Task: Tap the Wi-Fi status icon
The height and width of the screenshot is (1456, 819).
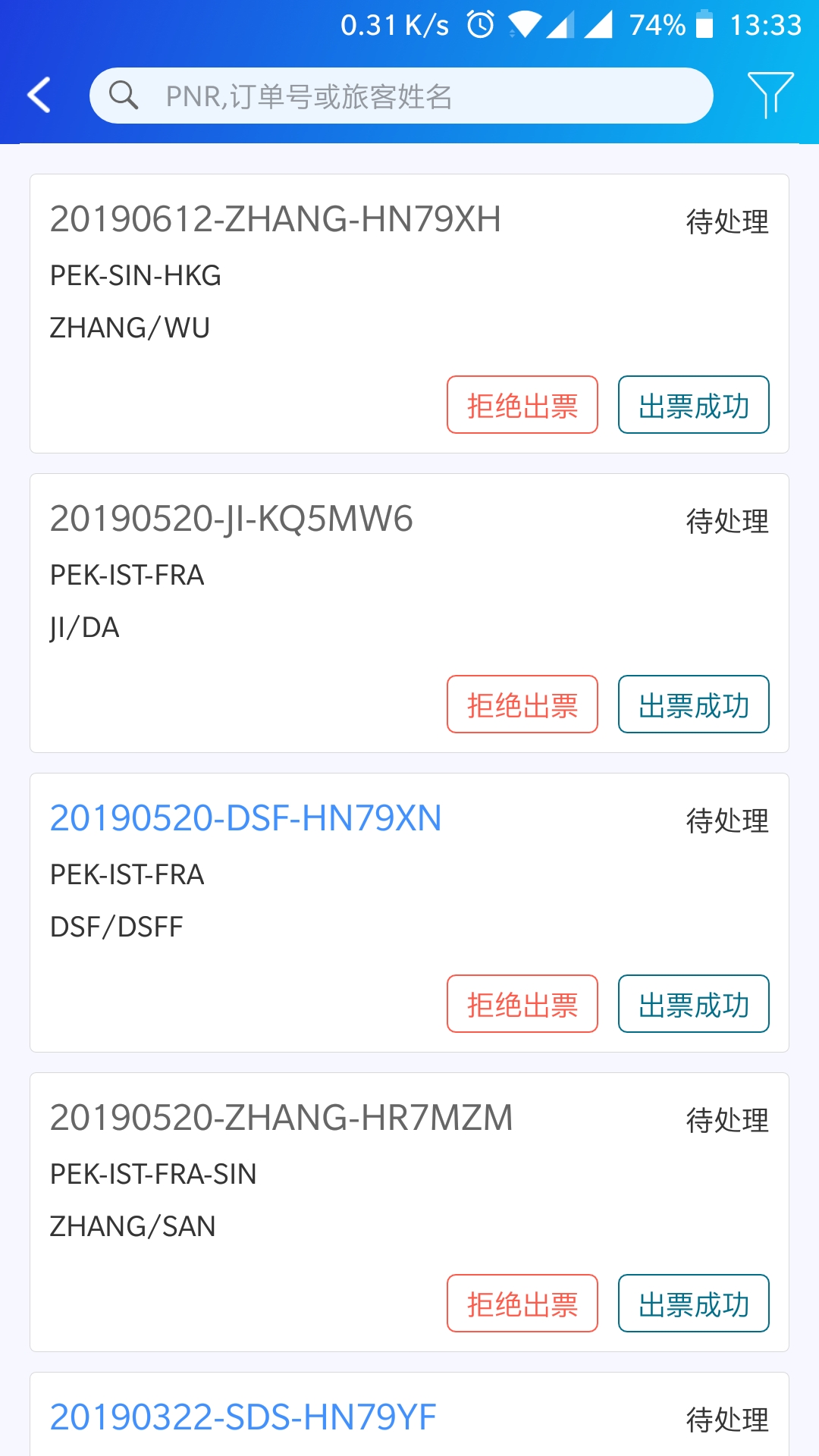Action: point(526,25)
